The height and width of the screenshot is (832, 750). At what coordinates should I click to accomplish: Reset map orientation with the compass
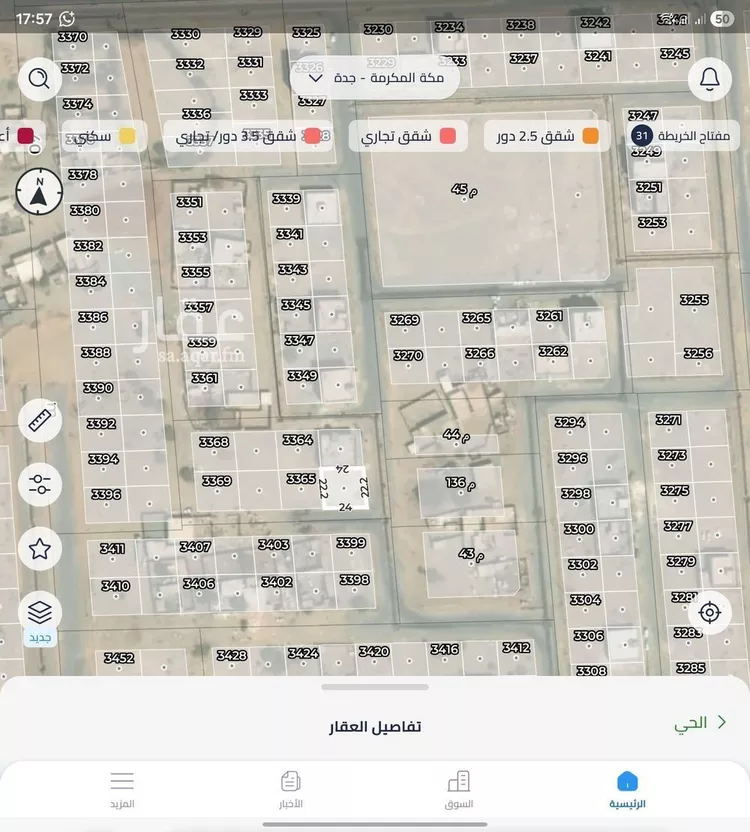pos(38,192)
